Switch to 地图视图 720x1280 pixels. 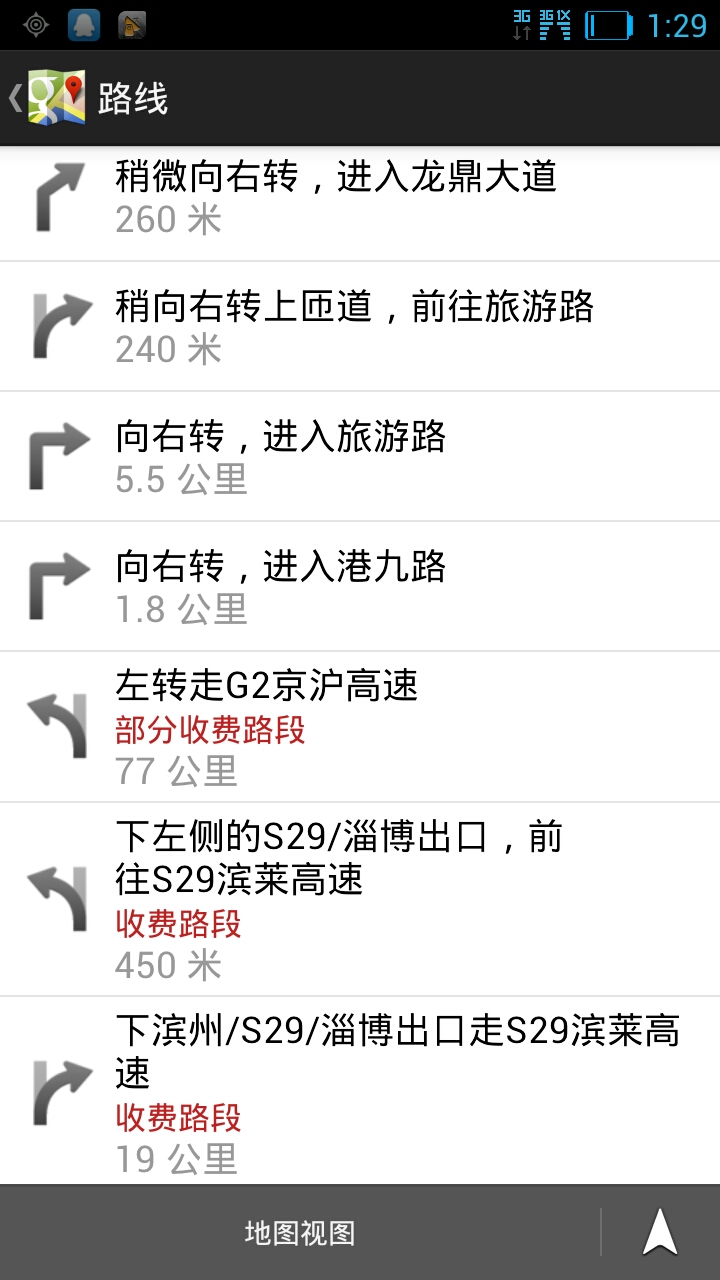pyautogui.click(x=300, y=1233)
